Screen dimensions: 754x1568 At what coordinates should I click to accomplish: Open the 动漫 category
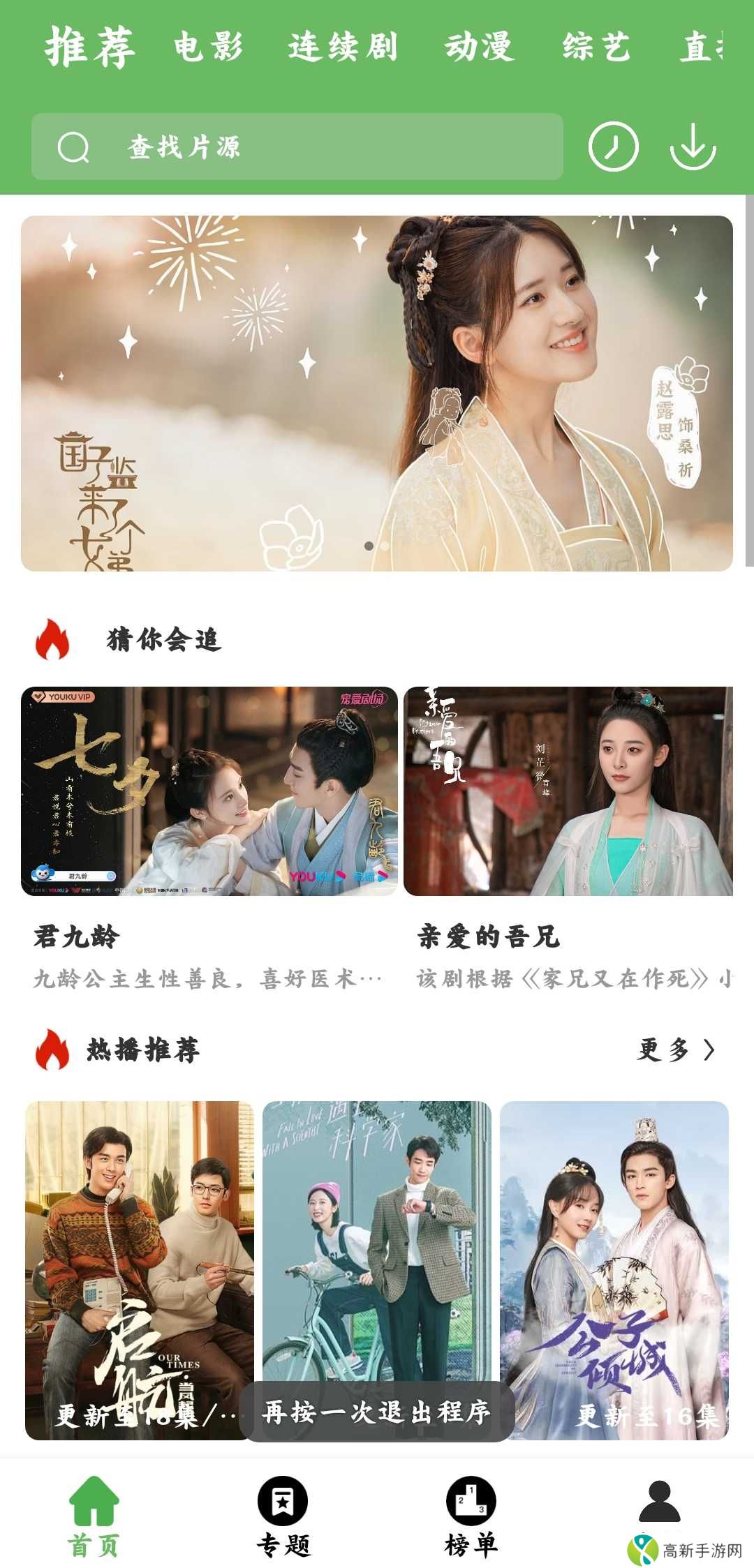click(x=479, y=47)
